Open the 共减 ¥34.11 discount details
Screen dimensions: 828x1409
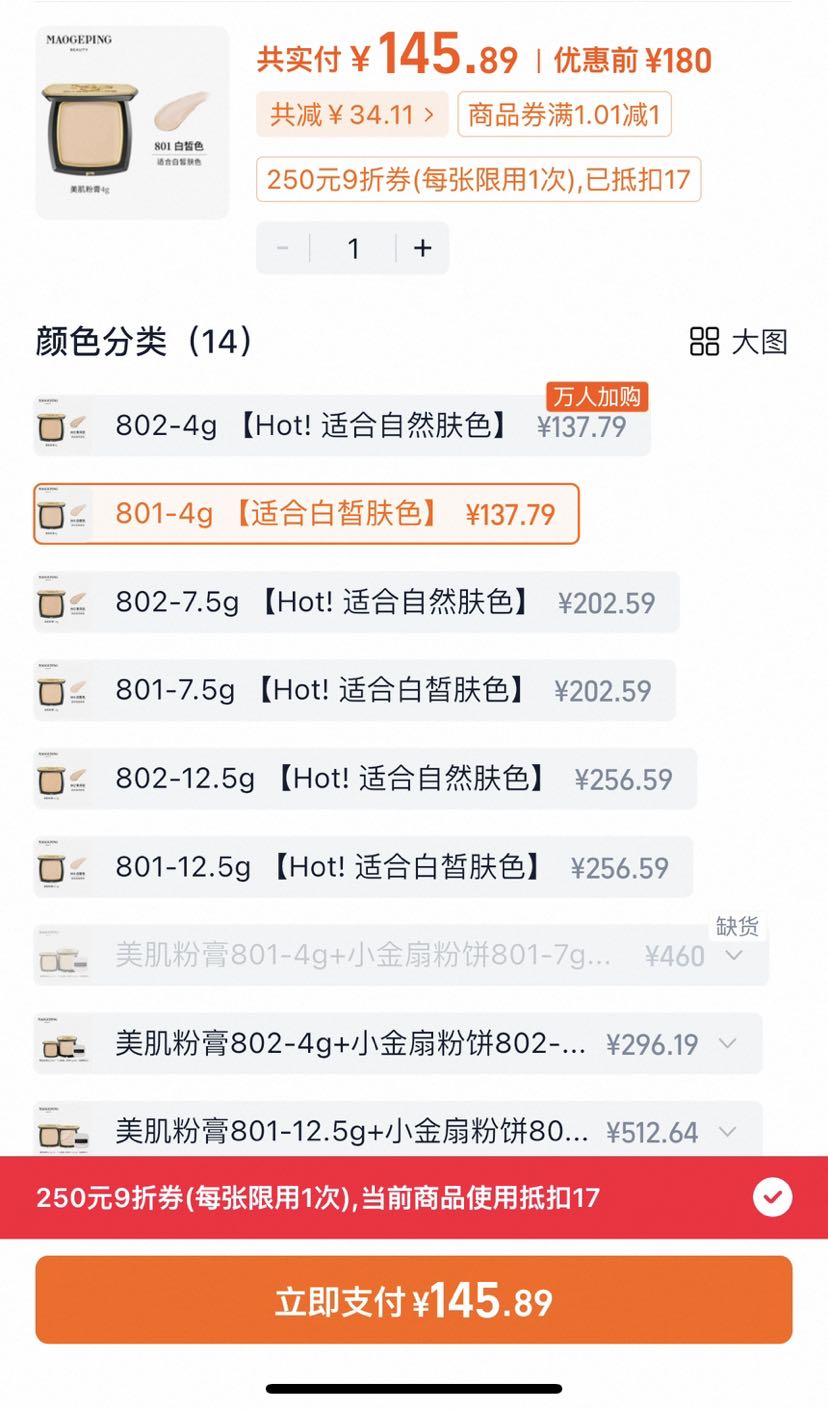click(352, 115)
